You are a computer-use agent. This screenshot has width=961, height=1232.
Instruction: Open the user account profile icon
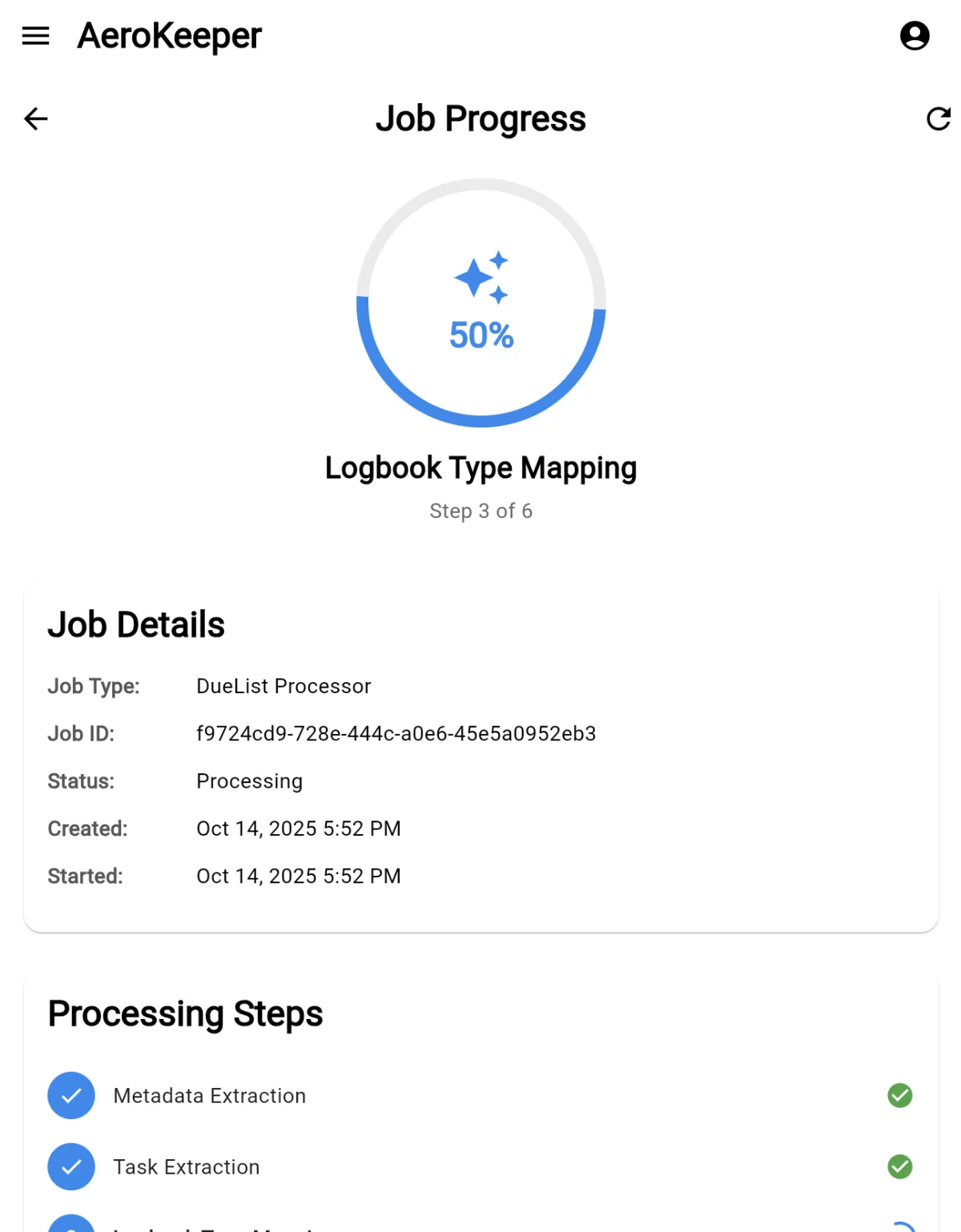pos(914,36)
